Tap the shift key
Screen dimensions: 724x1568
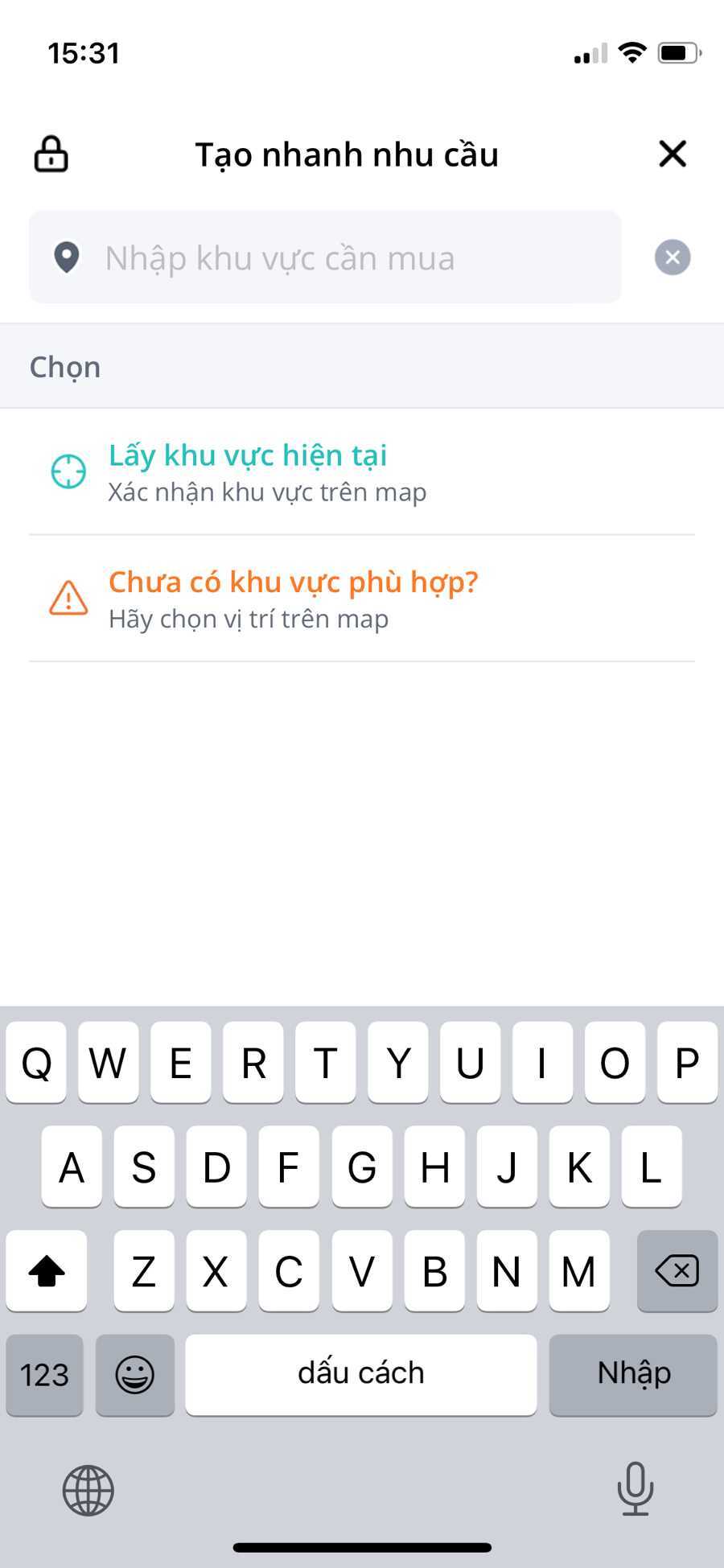(47, 1271)
